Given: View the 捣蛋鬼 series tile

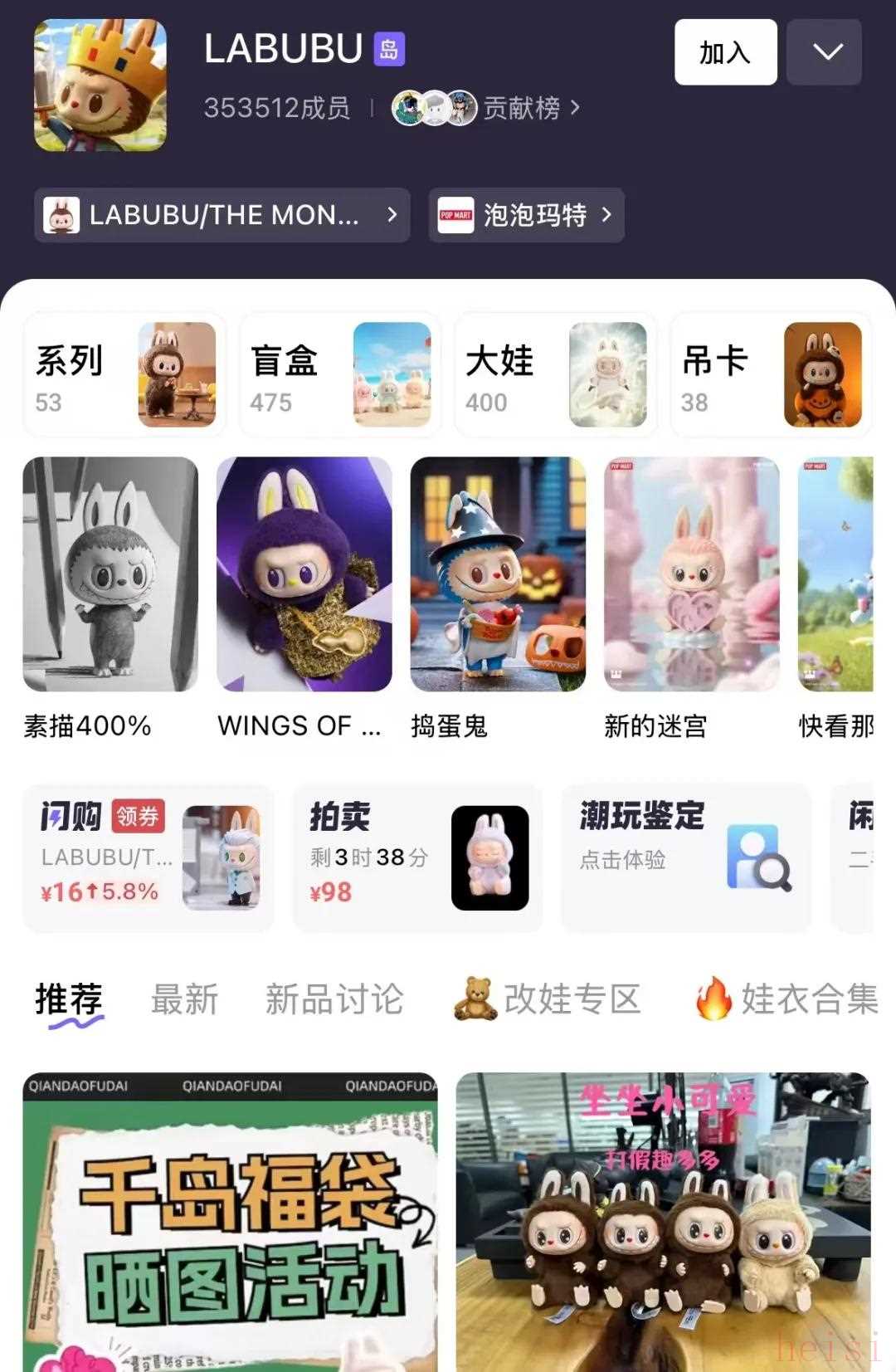Looking at the screenshot, I should pos(498,574).
